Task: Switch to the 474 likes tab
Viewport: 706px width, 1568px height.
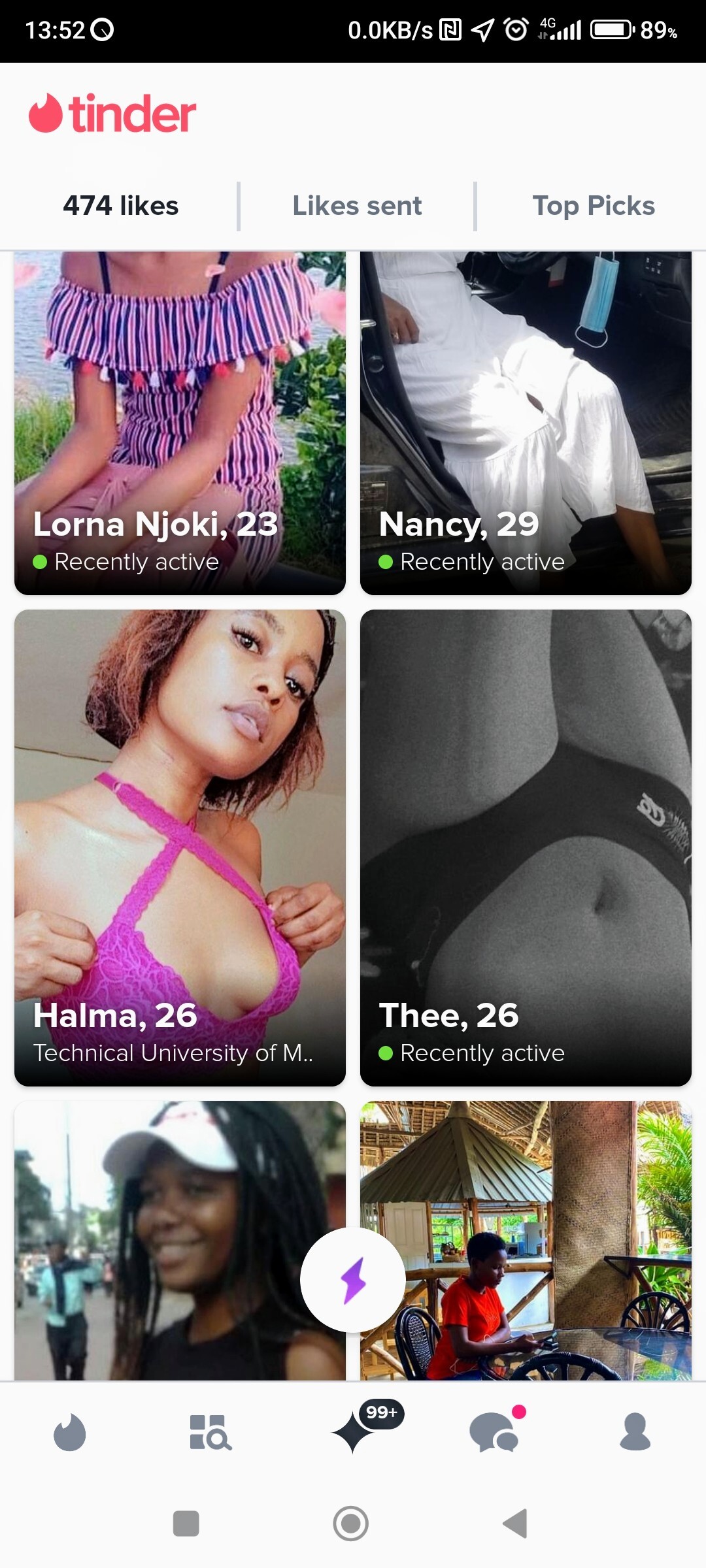Action: (x=120, y=206)
